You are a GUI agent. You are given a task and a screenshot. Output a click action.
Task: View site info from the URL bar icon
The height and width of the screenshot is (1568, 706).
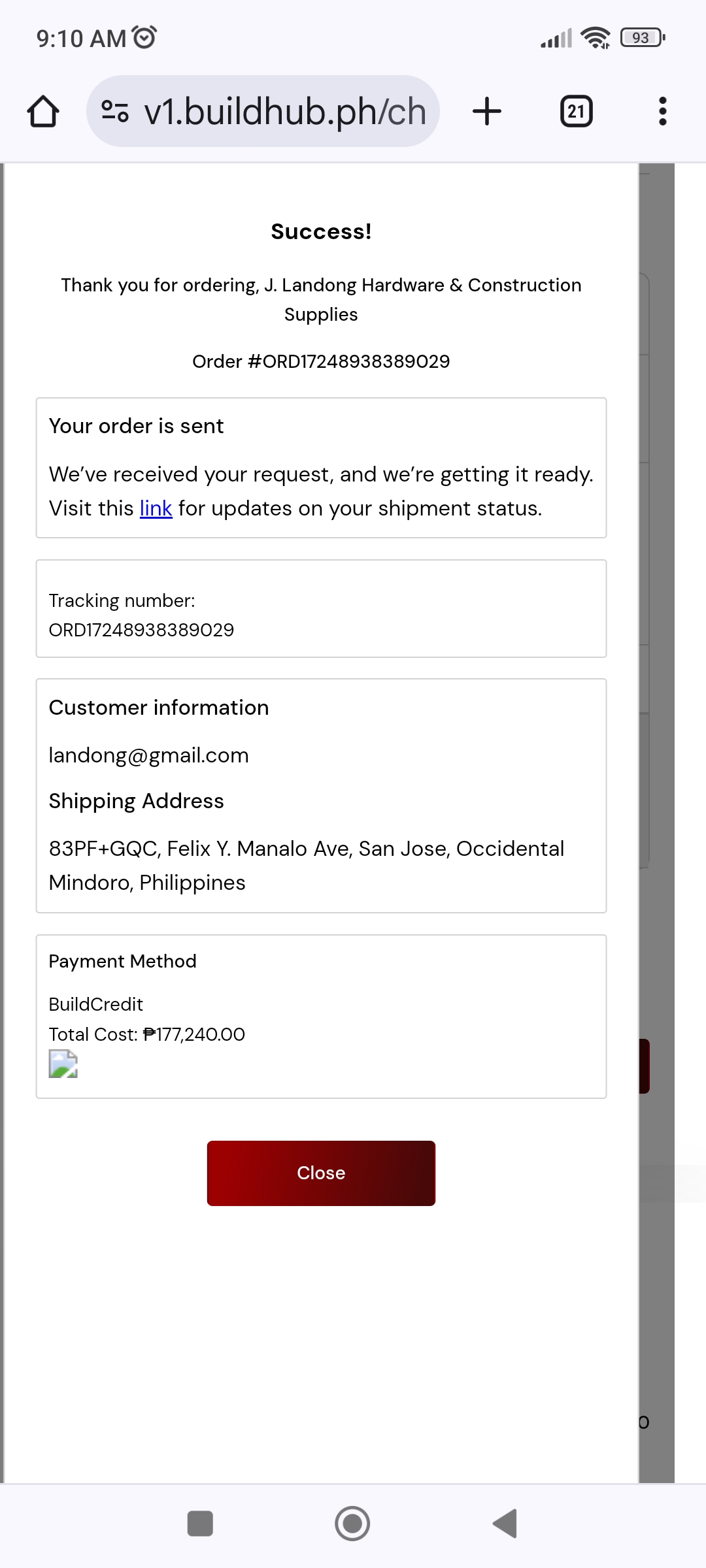coord(115,111)
